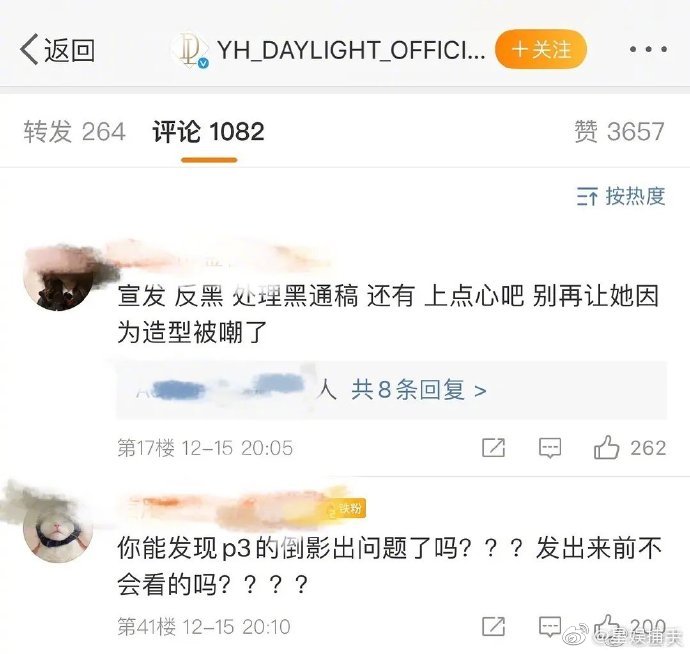The height and width of the screenshot is (654, 690).
Task: Switch to the 赞 3657 tab
Action: 618,131
